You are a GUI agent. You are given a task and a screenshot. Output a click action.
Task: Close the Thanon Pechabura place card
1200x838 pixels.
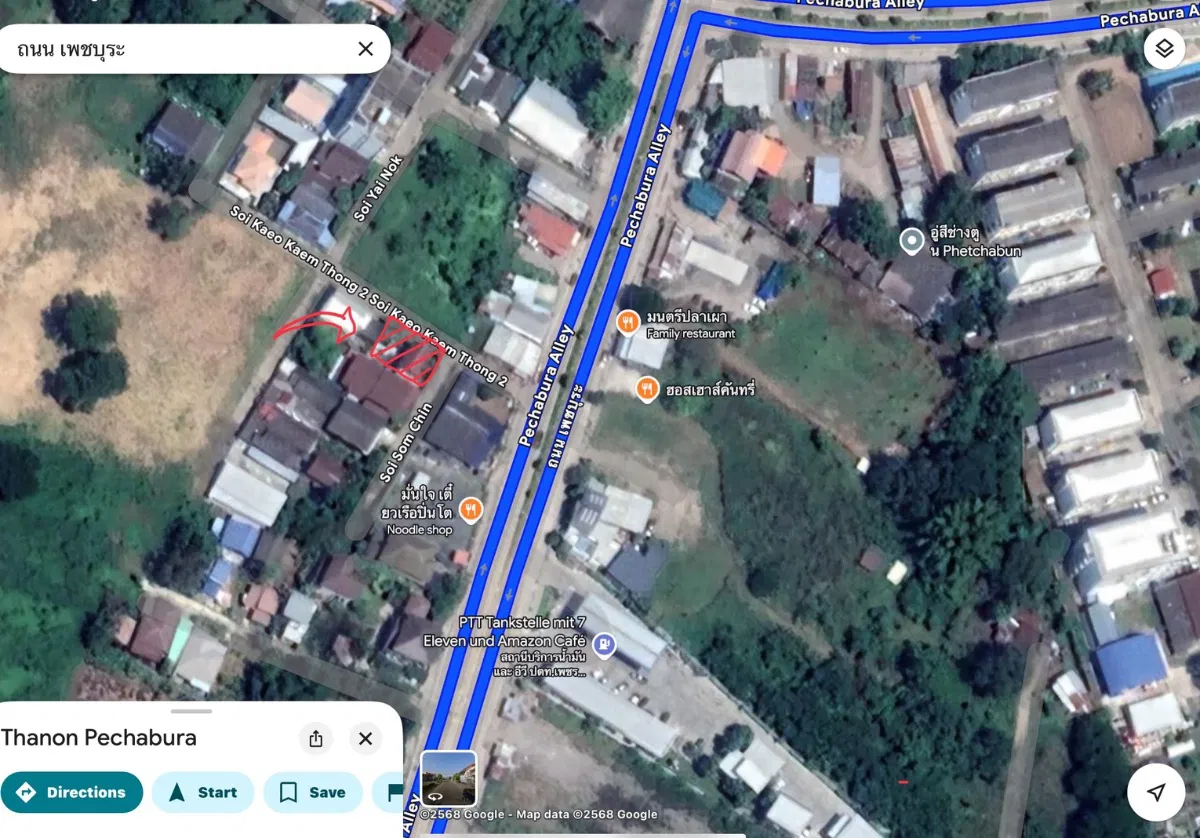coord(365,739)
